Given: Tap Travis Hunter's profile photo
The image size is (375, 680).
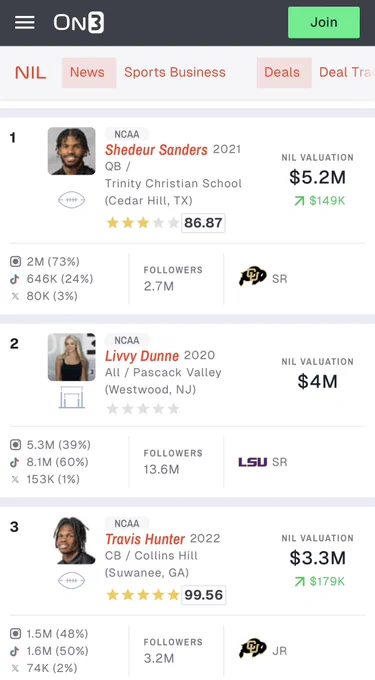Looking at the screenshot, I should (x=72, y=540).
